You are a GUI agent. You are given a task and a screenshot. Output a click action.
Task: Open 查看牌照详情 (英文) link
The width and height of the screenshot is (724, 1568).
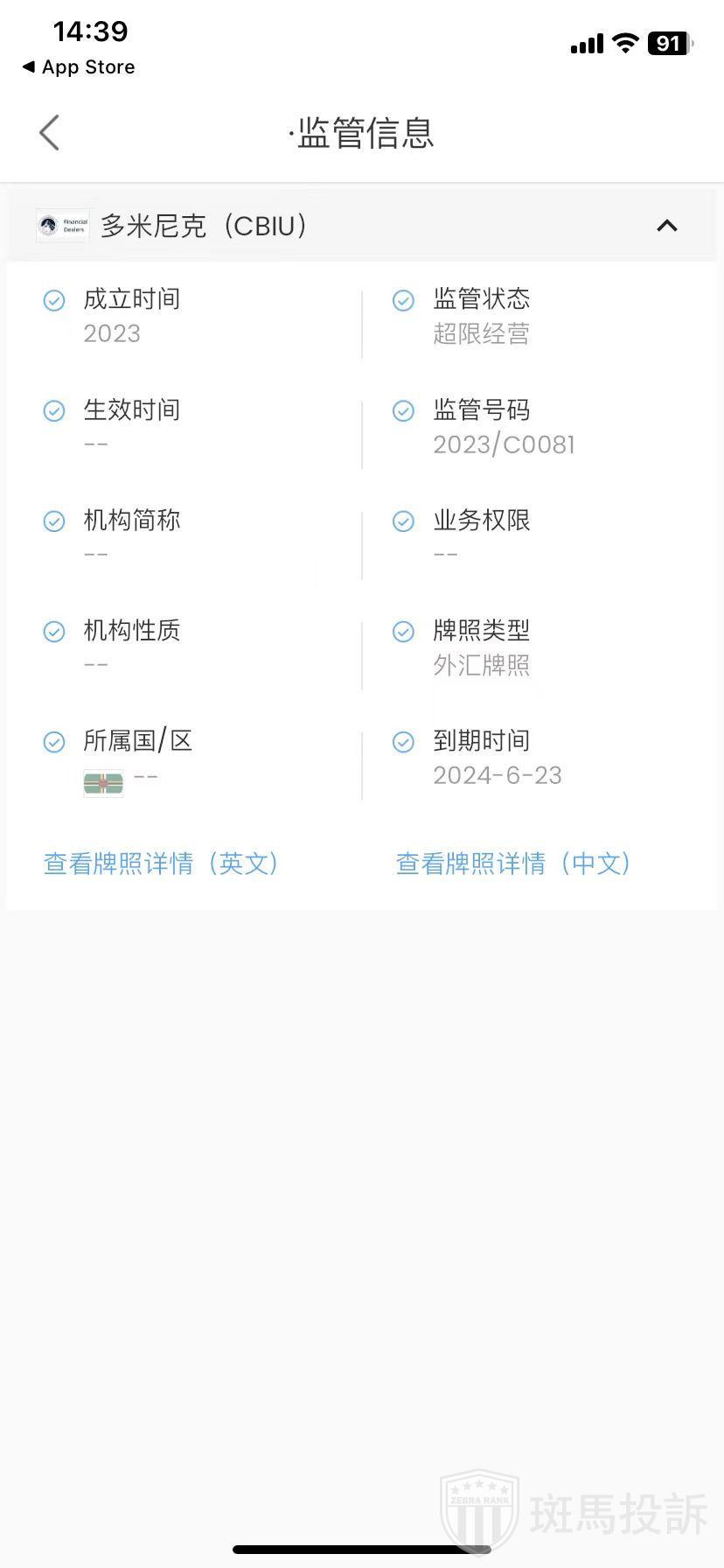pos(161,864)
